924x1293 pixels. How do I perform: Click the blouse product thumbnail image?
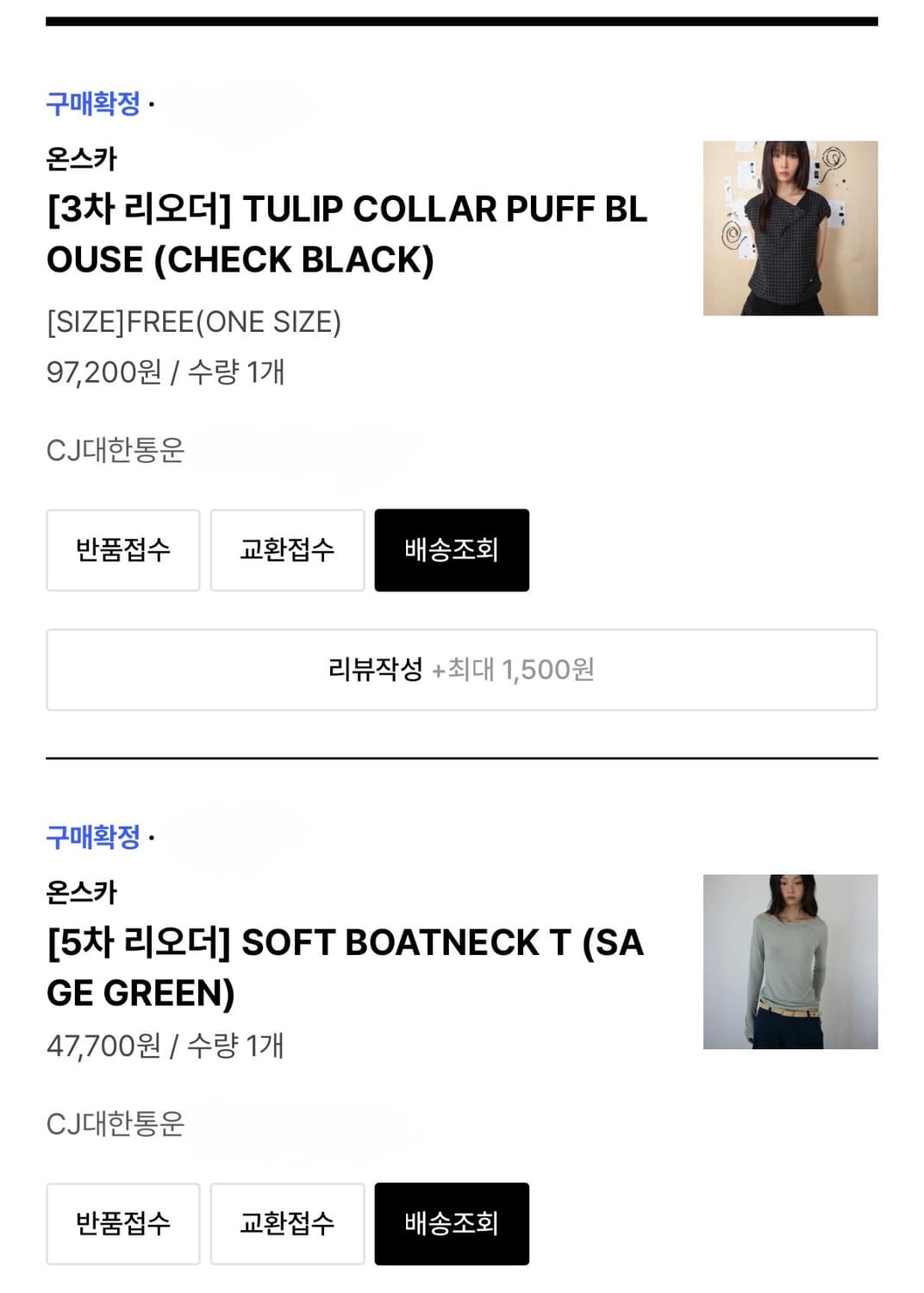(x=791, y=228)
